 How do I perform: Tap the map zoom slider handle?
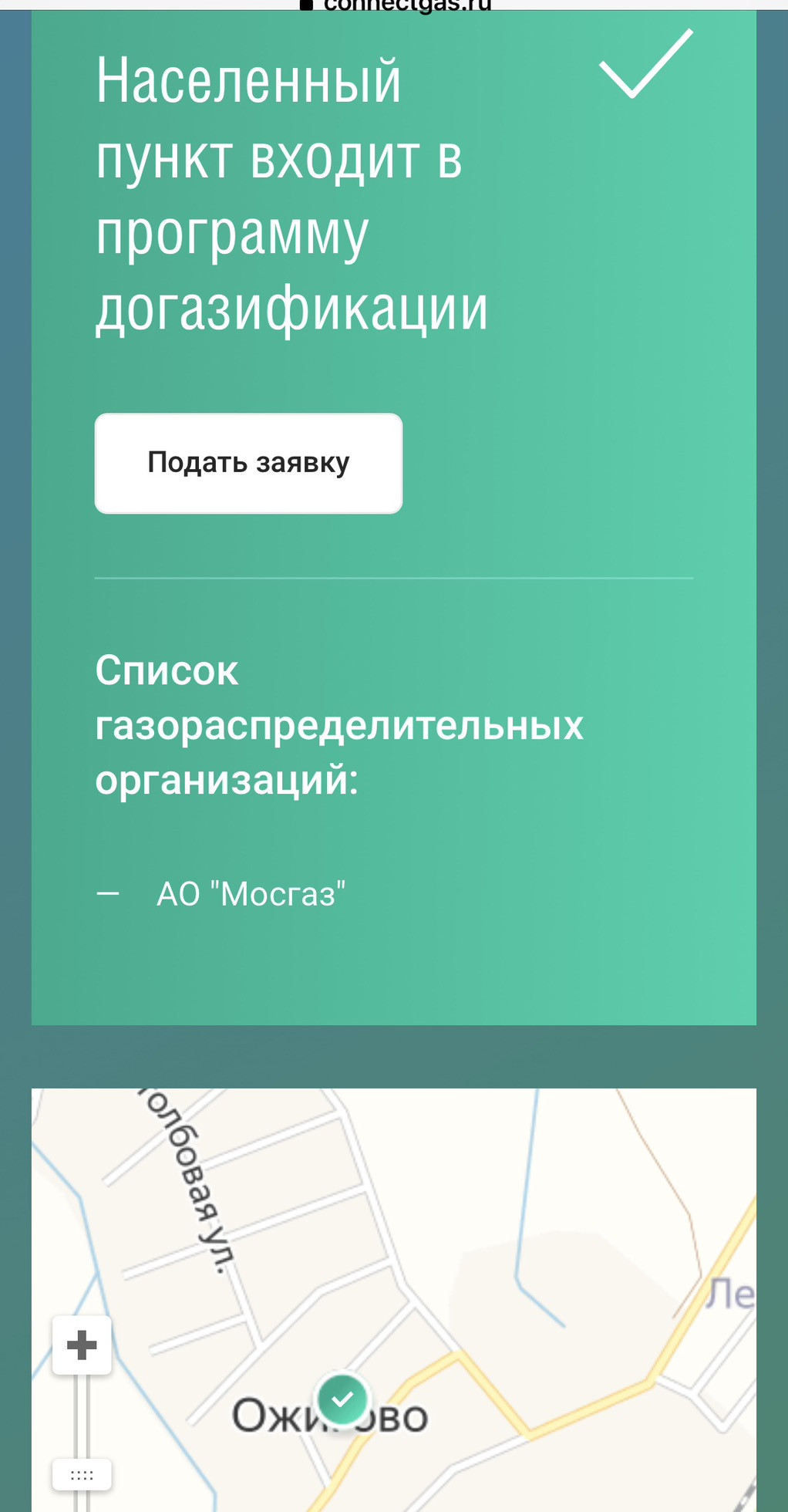(x=82, y=1475)
